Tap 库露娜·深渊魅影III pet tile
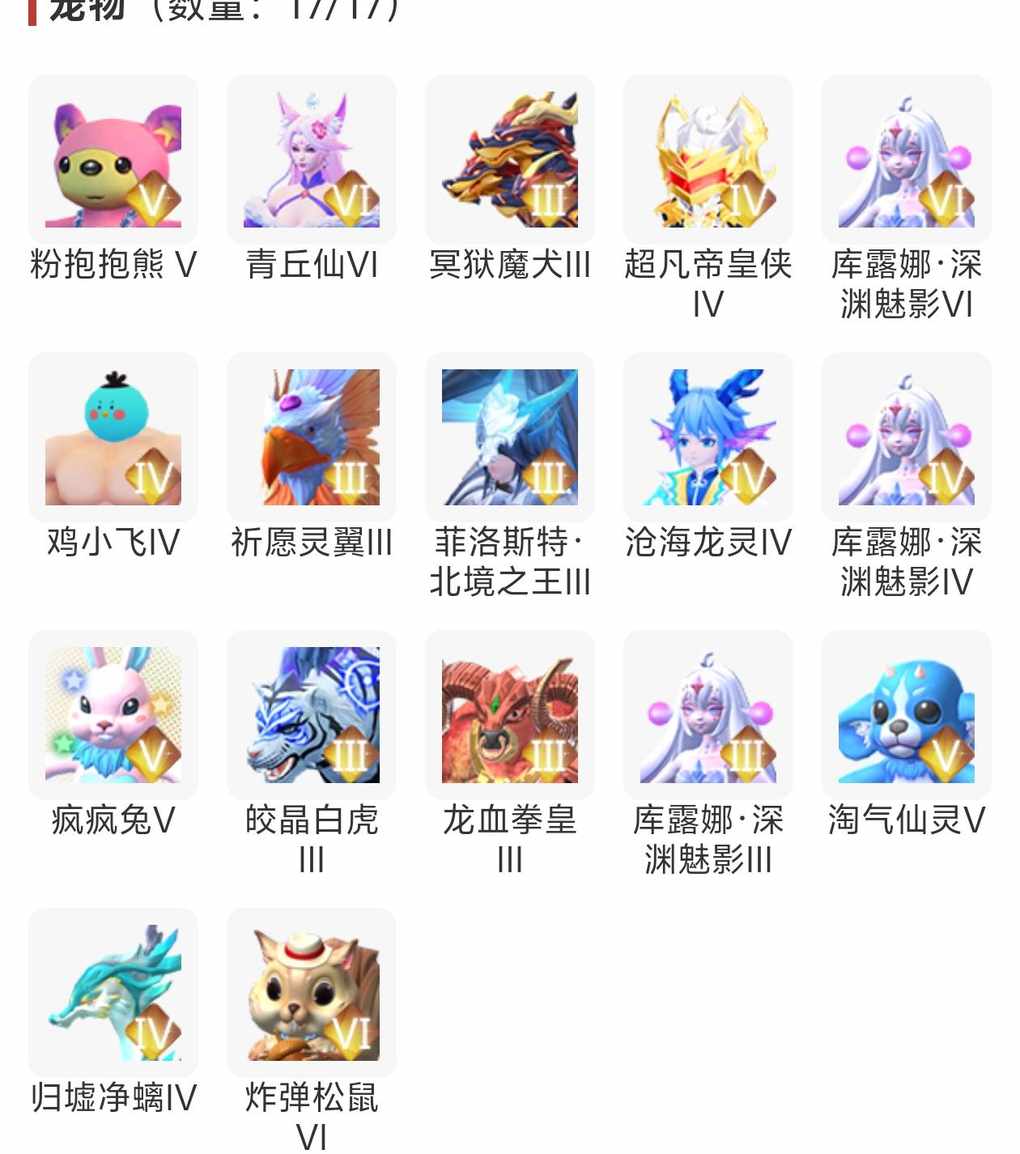 707,715
